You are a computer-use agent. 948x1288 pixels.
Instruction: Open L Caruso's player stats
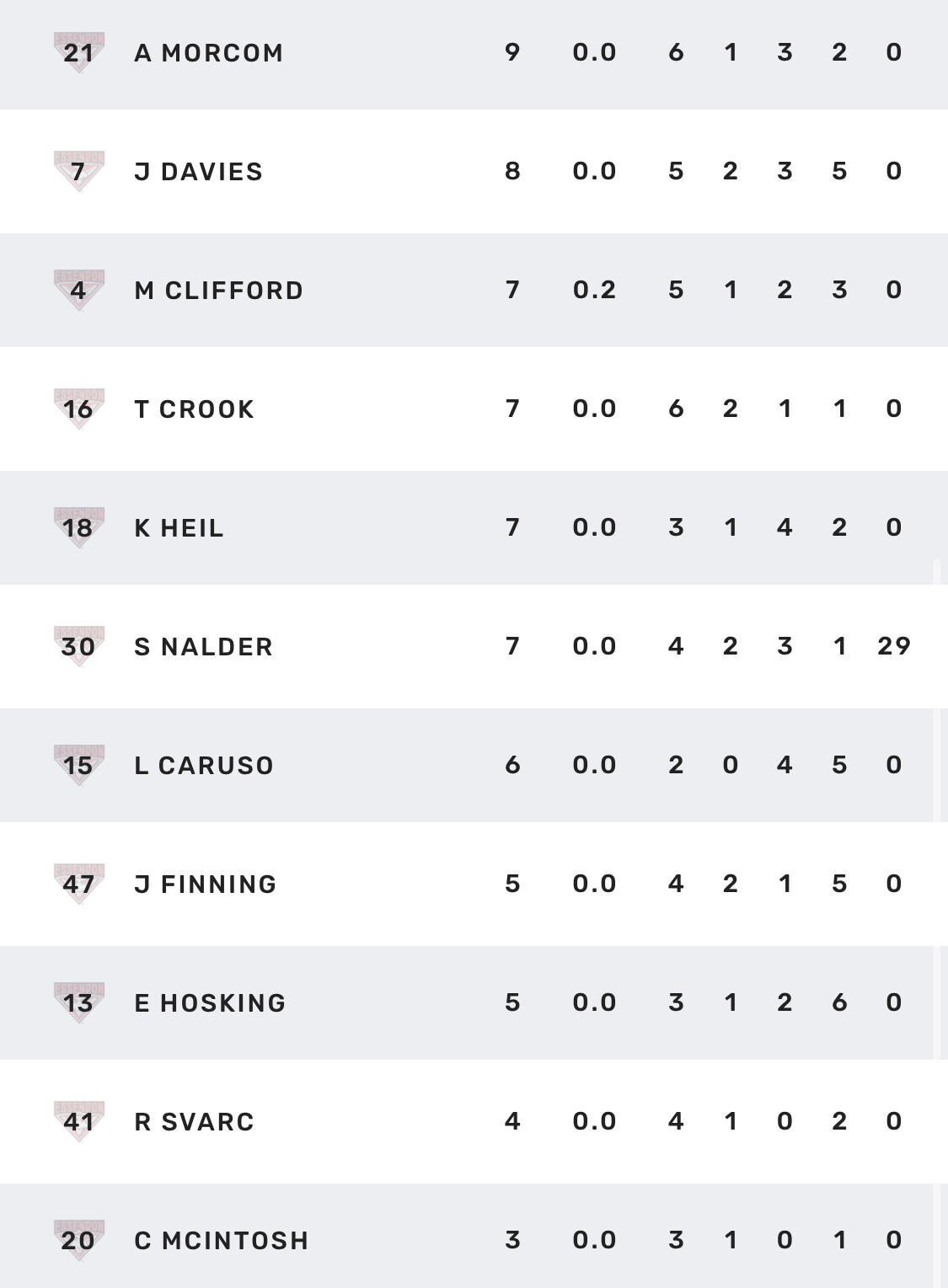pyautogui.click(x=204, y=766)
